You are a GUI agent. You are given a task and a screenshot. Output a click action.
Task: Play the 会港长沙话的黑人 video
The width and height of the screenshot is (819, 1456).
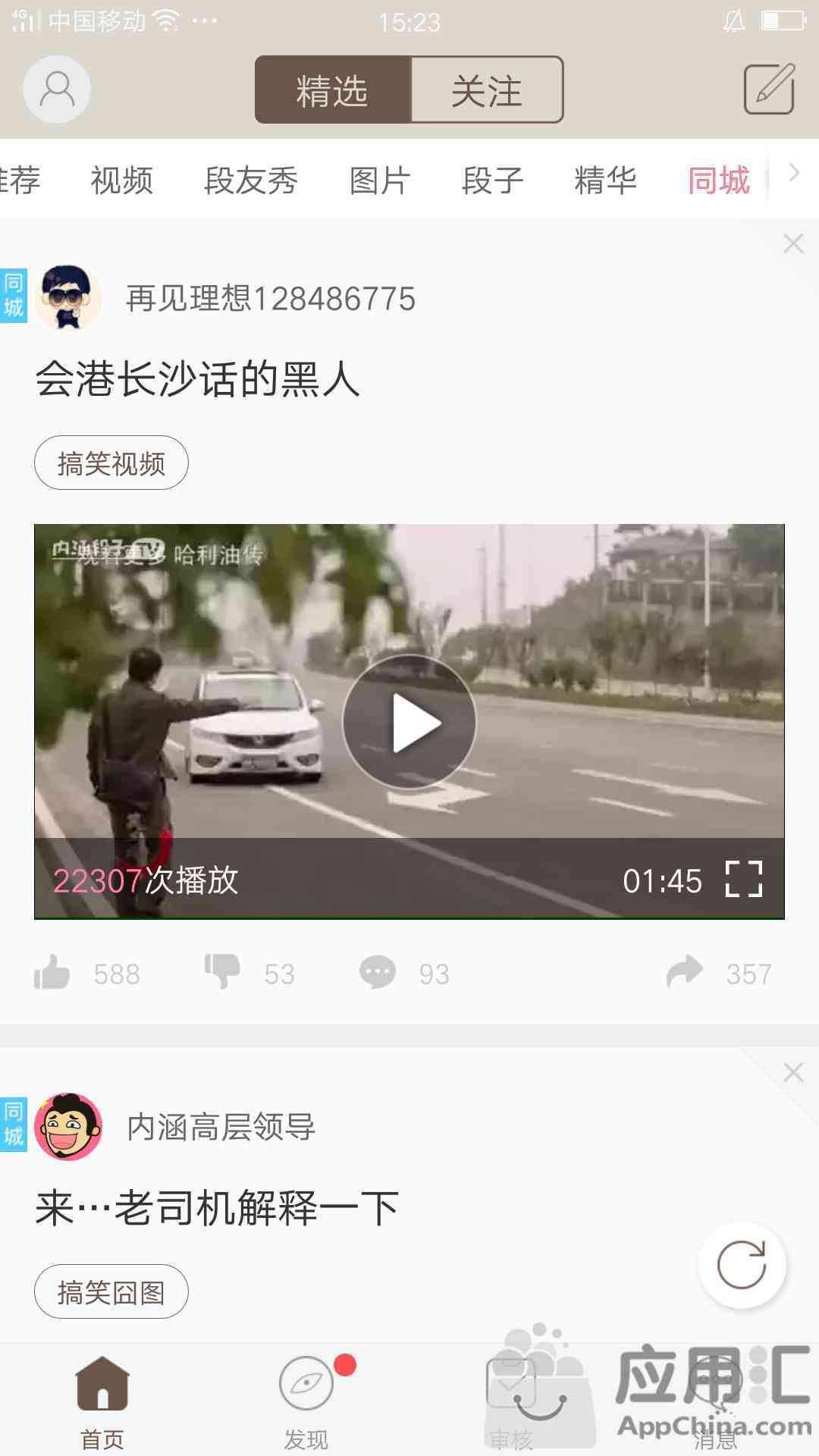pos(409,722)
